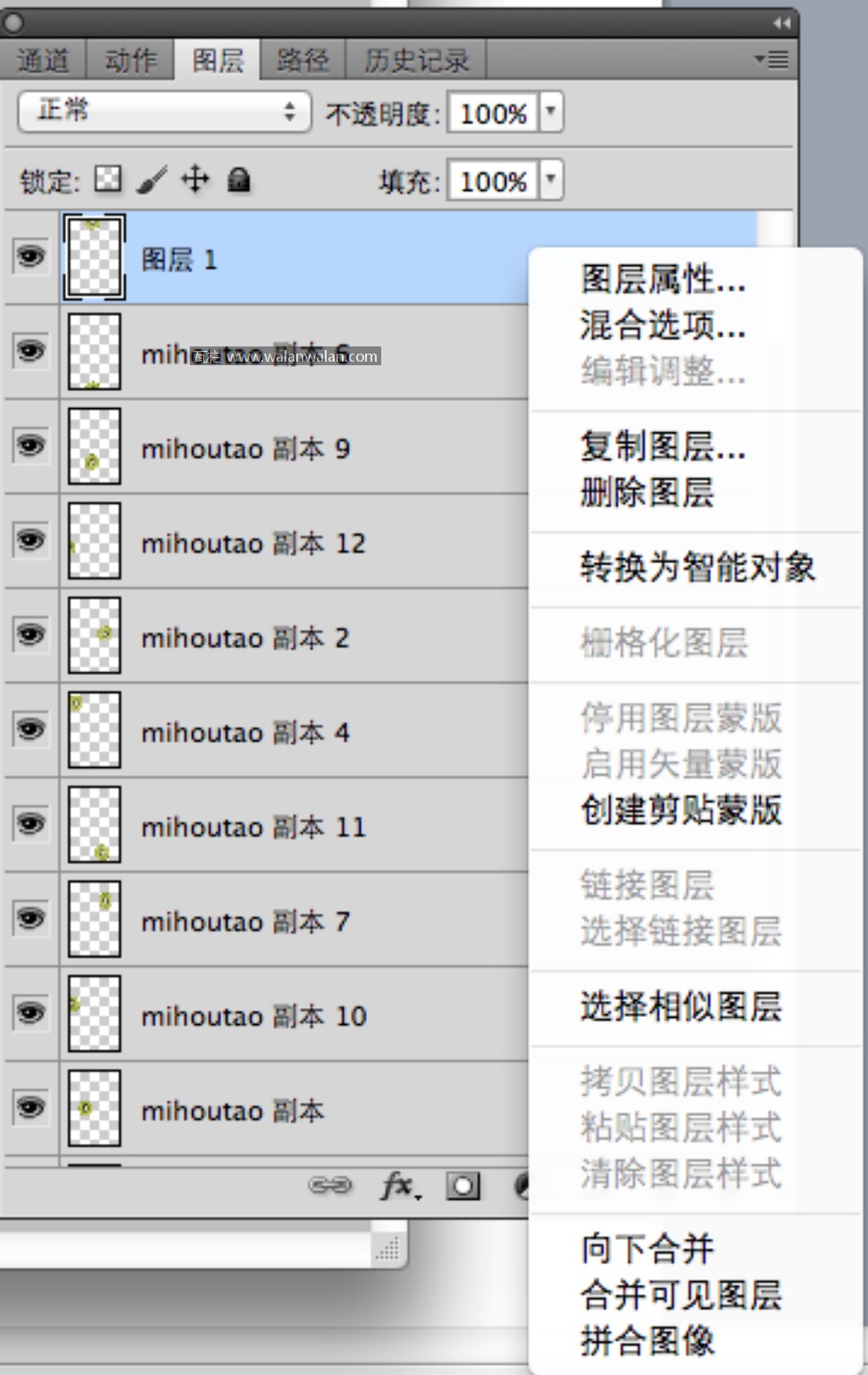Select 复制图层… to duplicate the layer
The height and width of the screenshot is (1375, 868).
(x=662, y=446)
